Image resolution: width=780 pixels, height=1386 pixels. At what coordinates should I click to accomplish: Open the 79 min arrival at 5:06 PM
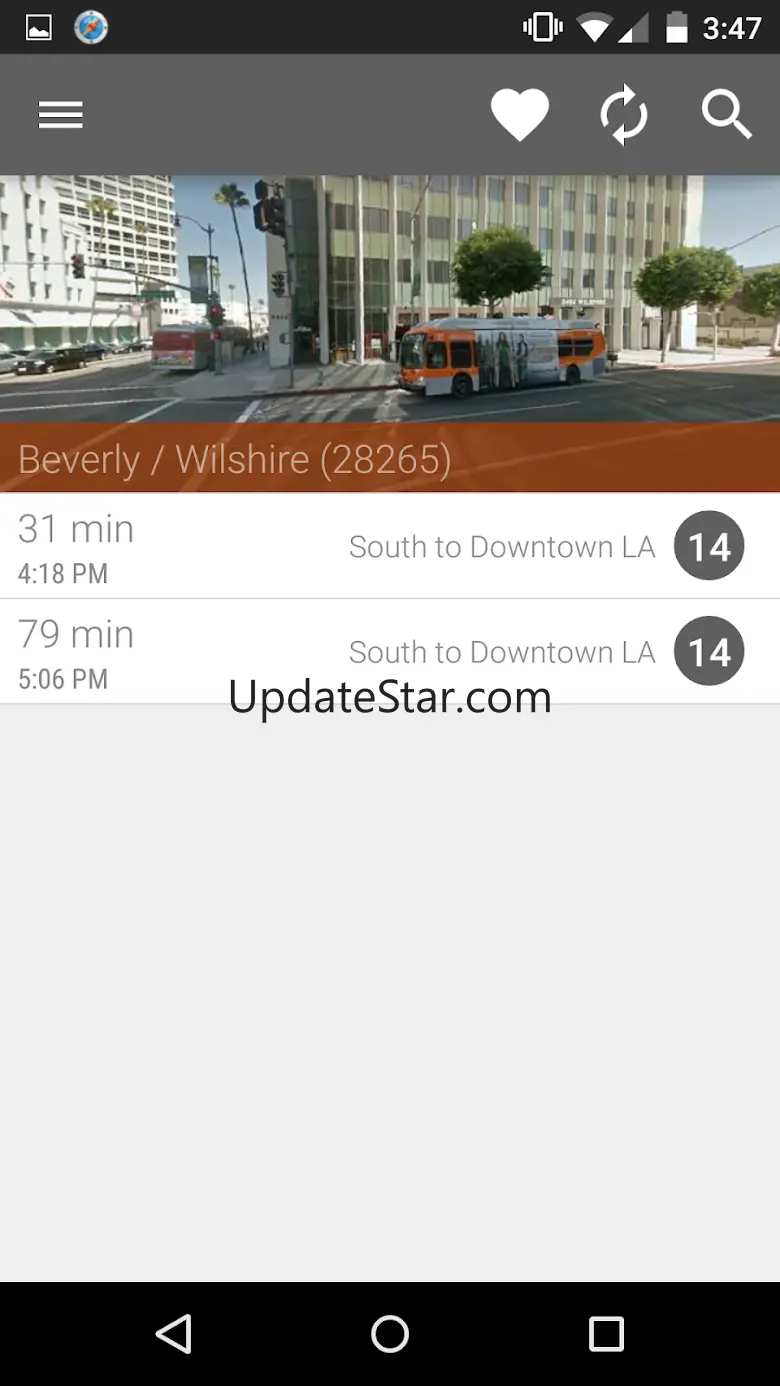pos(389,652)
